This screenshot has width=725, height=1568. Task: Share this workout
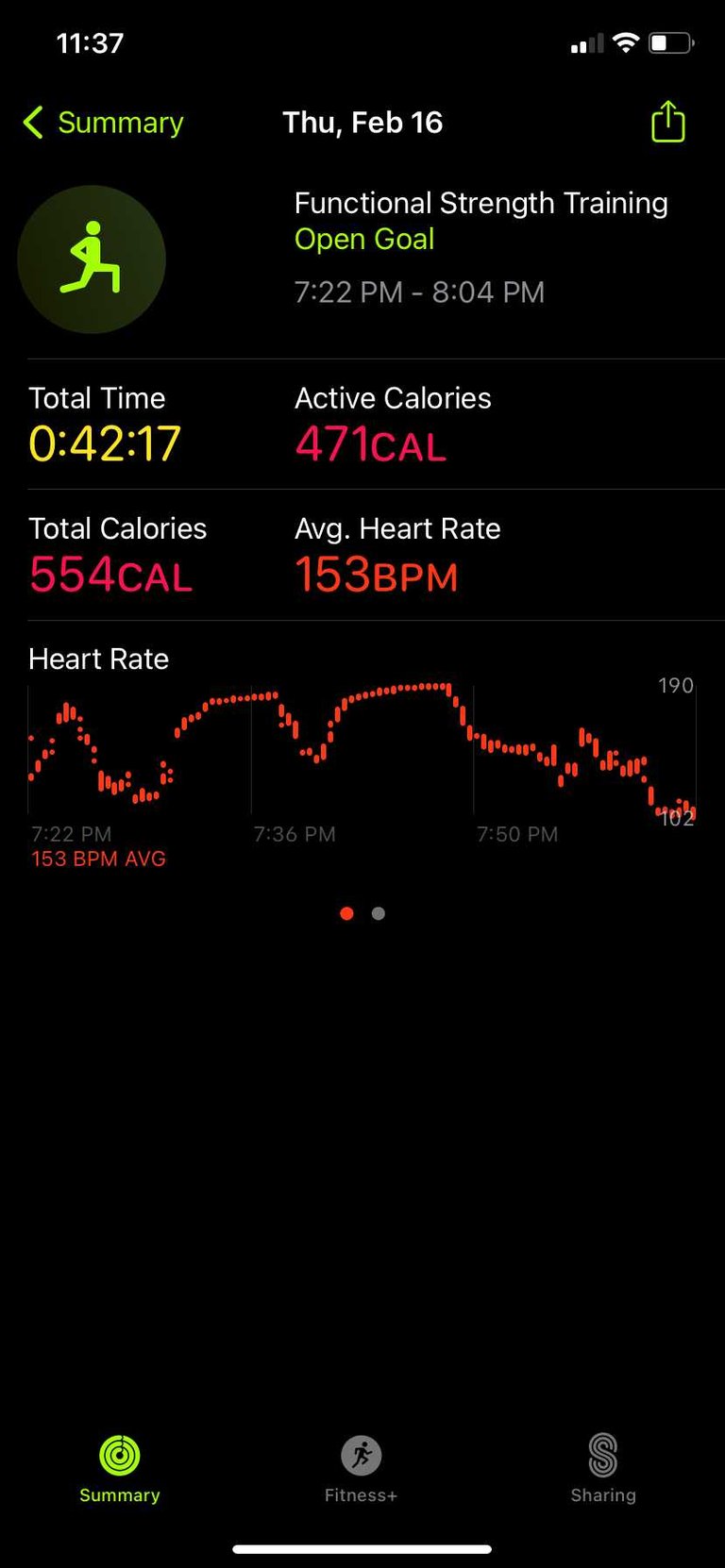coord(667,122)
